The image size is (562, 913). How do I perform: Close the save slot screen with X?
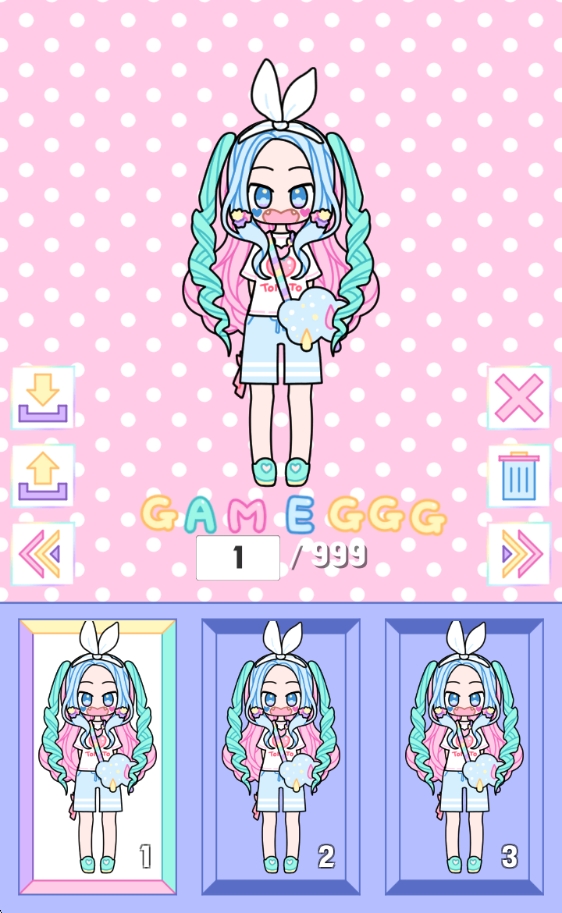tap(518, 398)
